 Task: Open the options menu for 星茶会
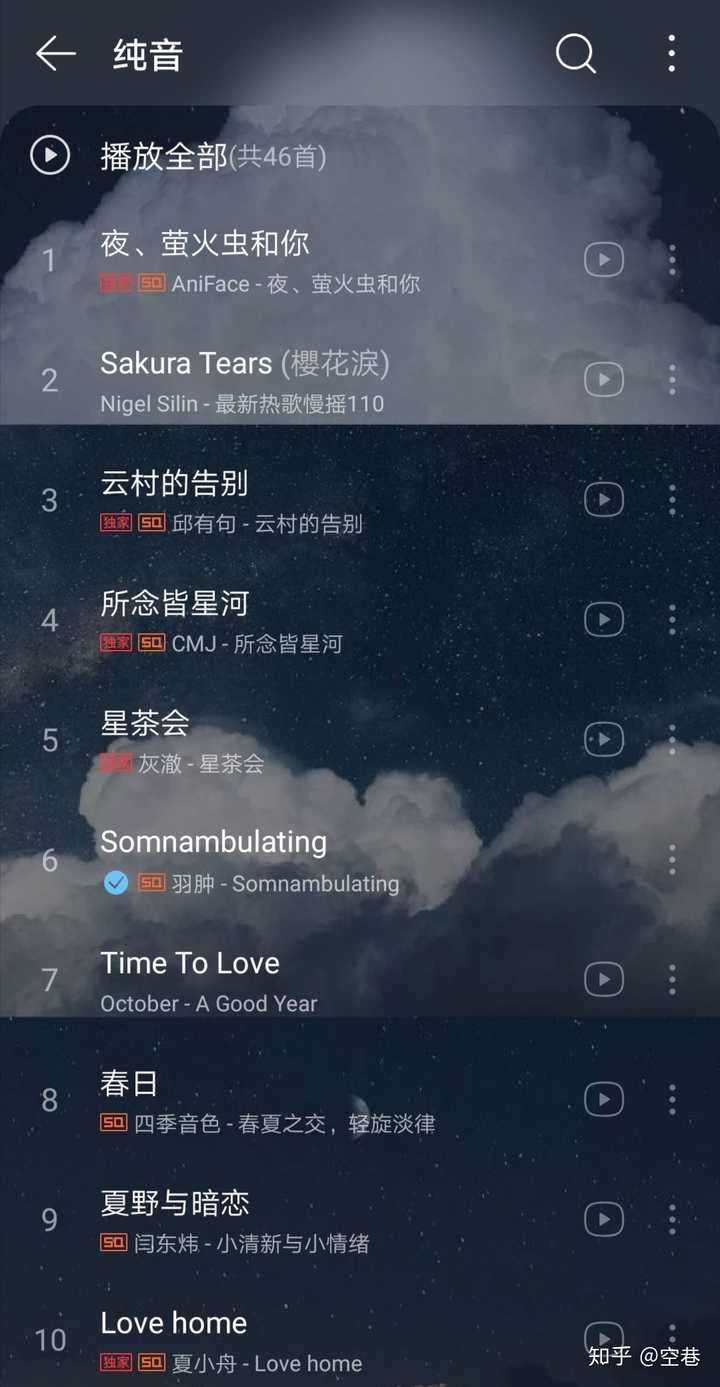[x=671, y=740]
